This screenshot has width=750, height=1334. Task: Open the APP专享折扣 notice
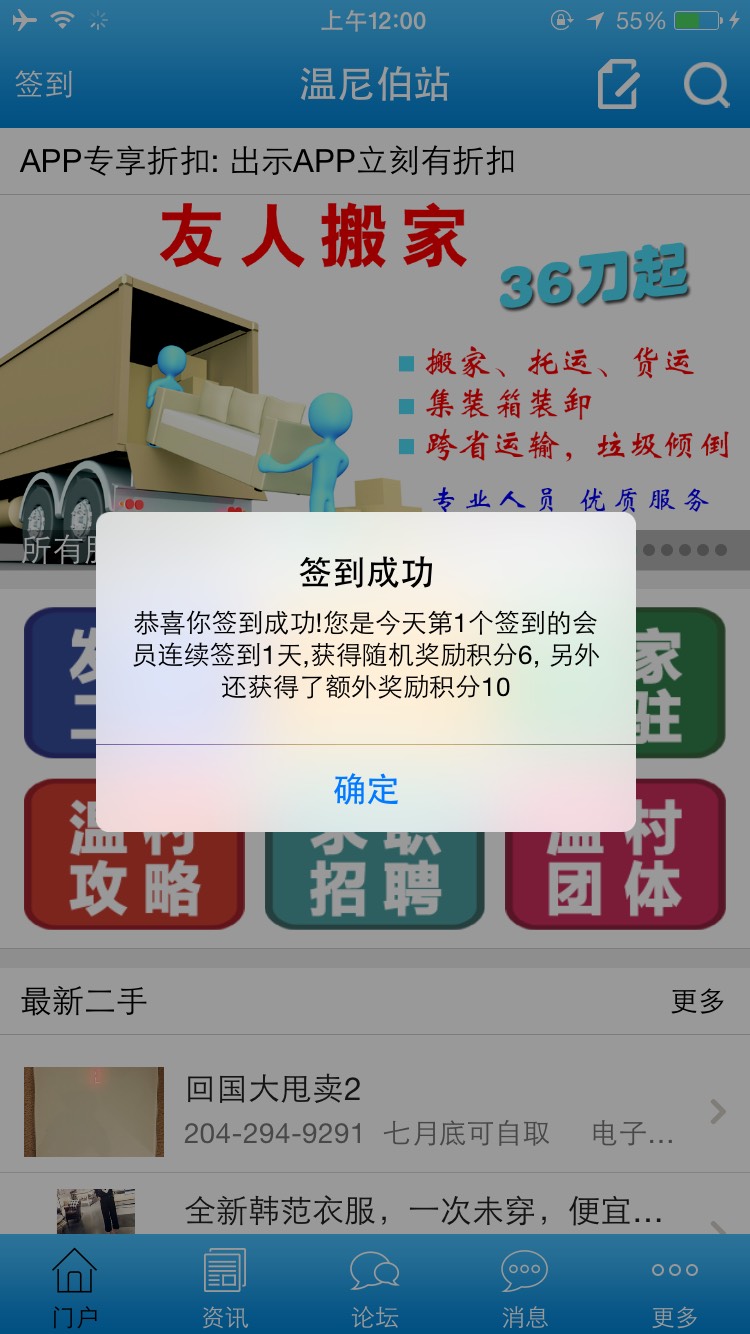268,161
